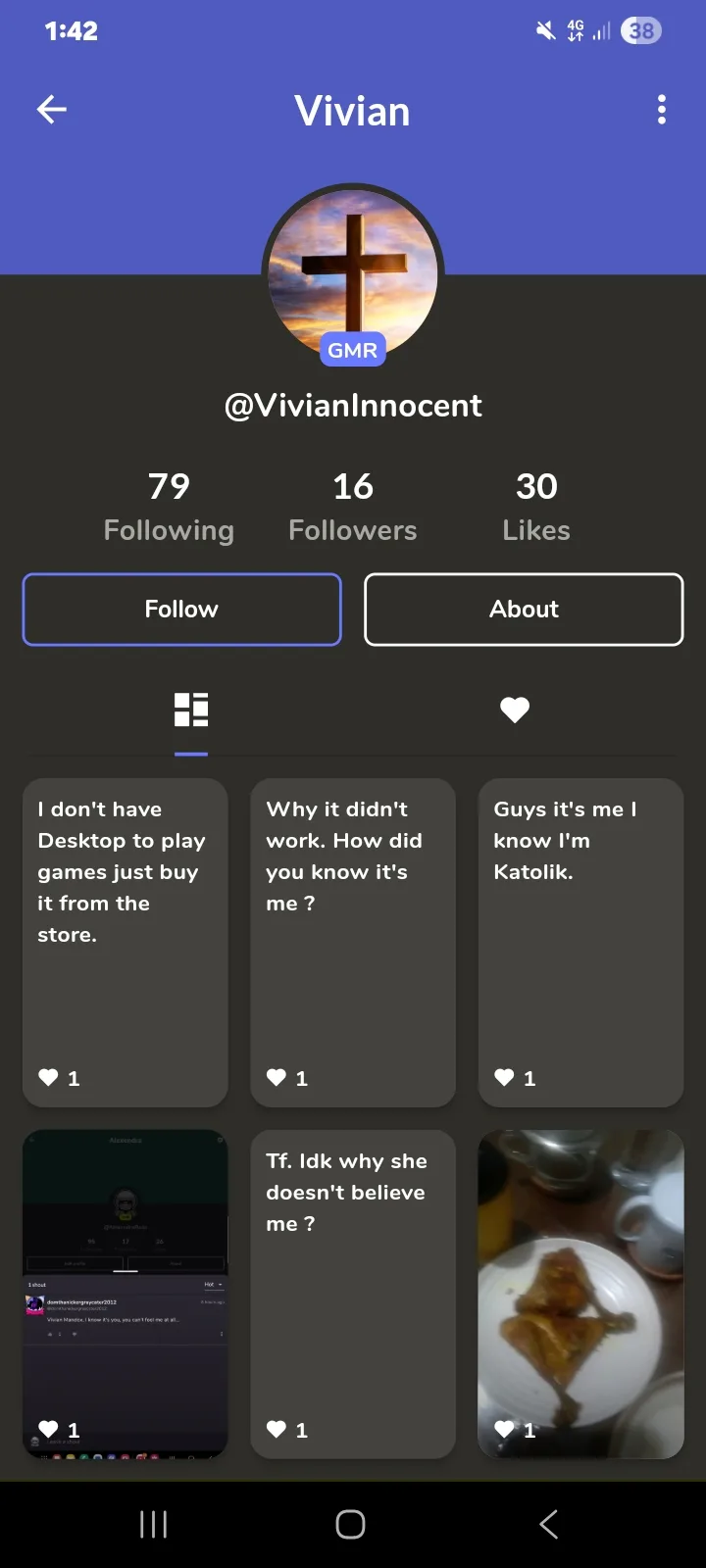The height and width of the screenshot is (1568, 706).
Task: Open the dark screenshot post
Action: point(126,1294)
